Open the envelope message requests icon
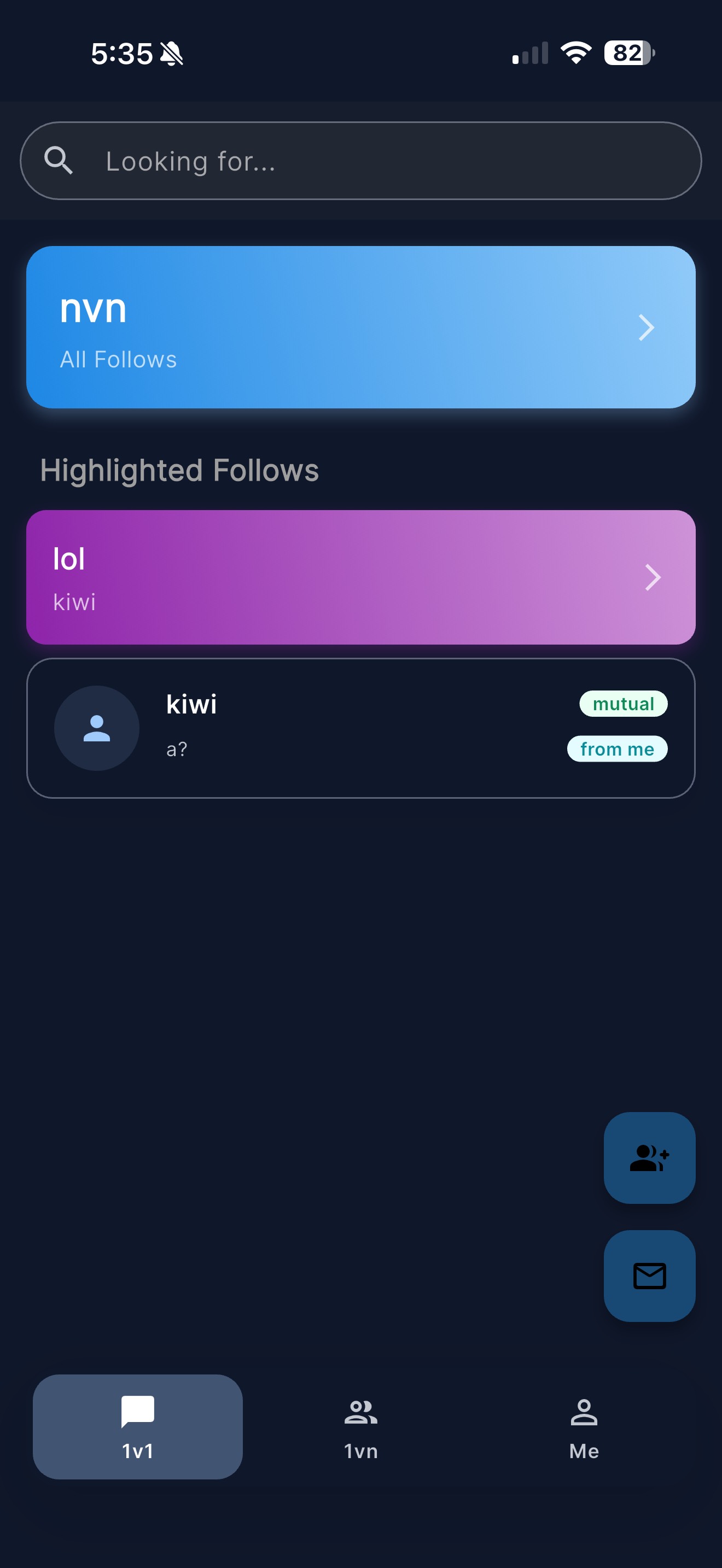The width and height of the screenshot is (722, 1568). pos(649,1278)
